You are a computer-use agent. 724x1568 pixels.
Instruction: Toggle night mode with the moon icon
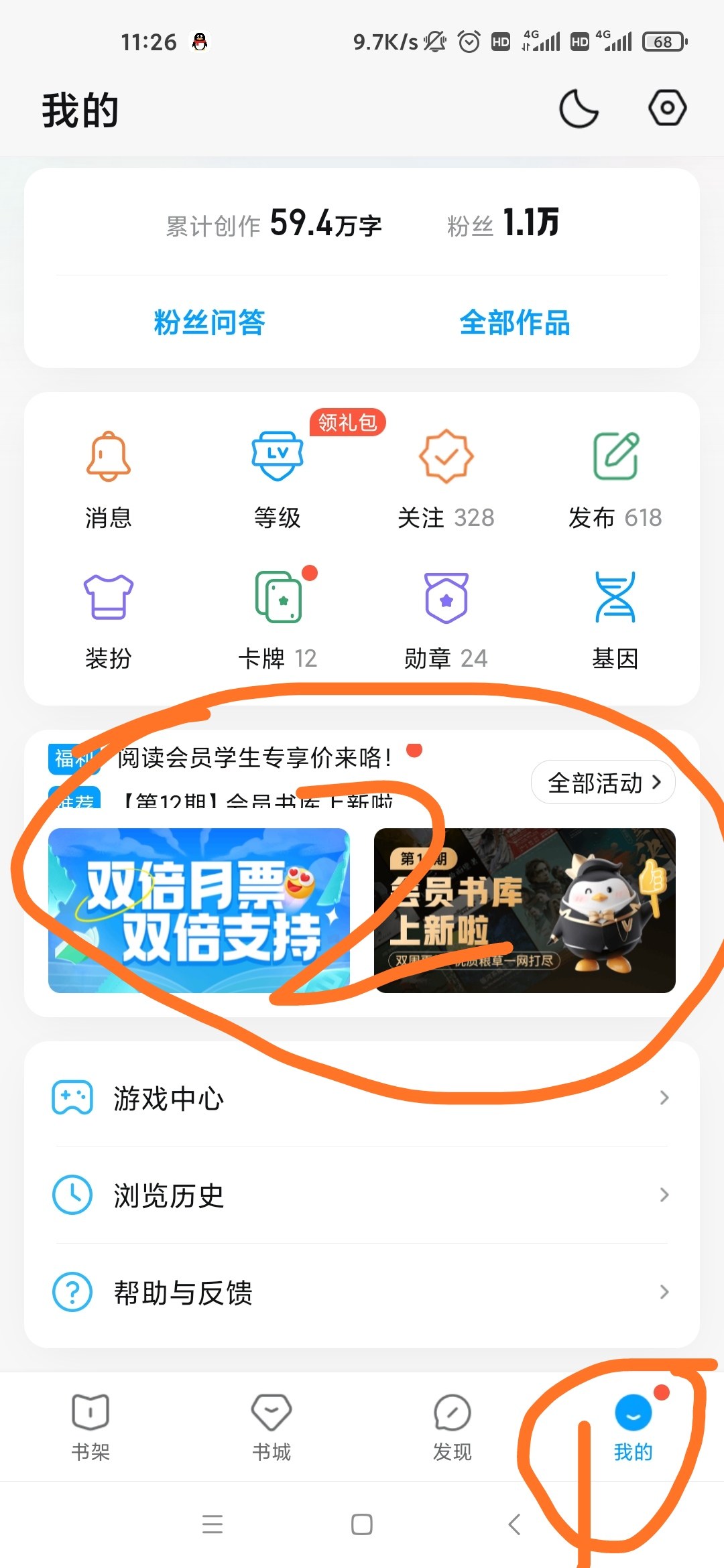pos(579,109)
